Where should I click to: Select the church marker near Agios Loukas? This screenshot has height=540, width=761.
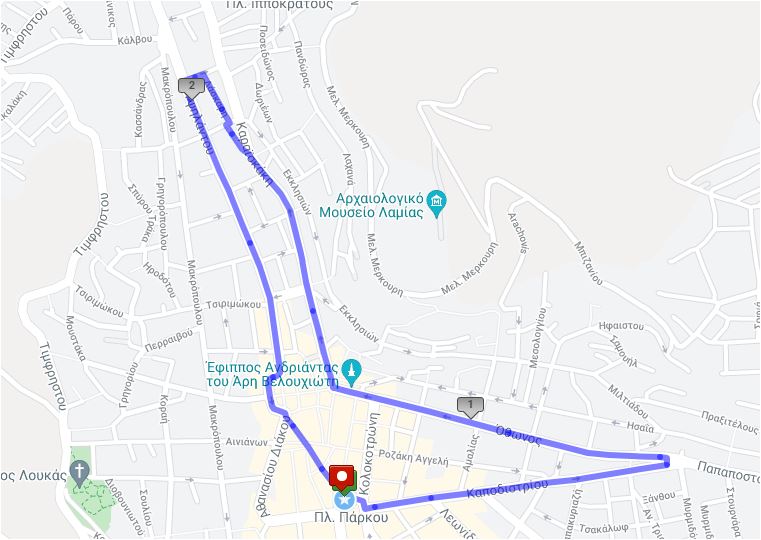tap(80, 475)
